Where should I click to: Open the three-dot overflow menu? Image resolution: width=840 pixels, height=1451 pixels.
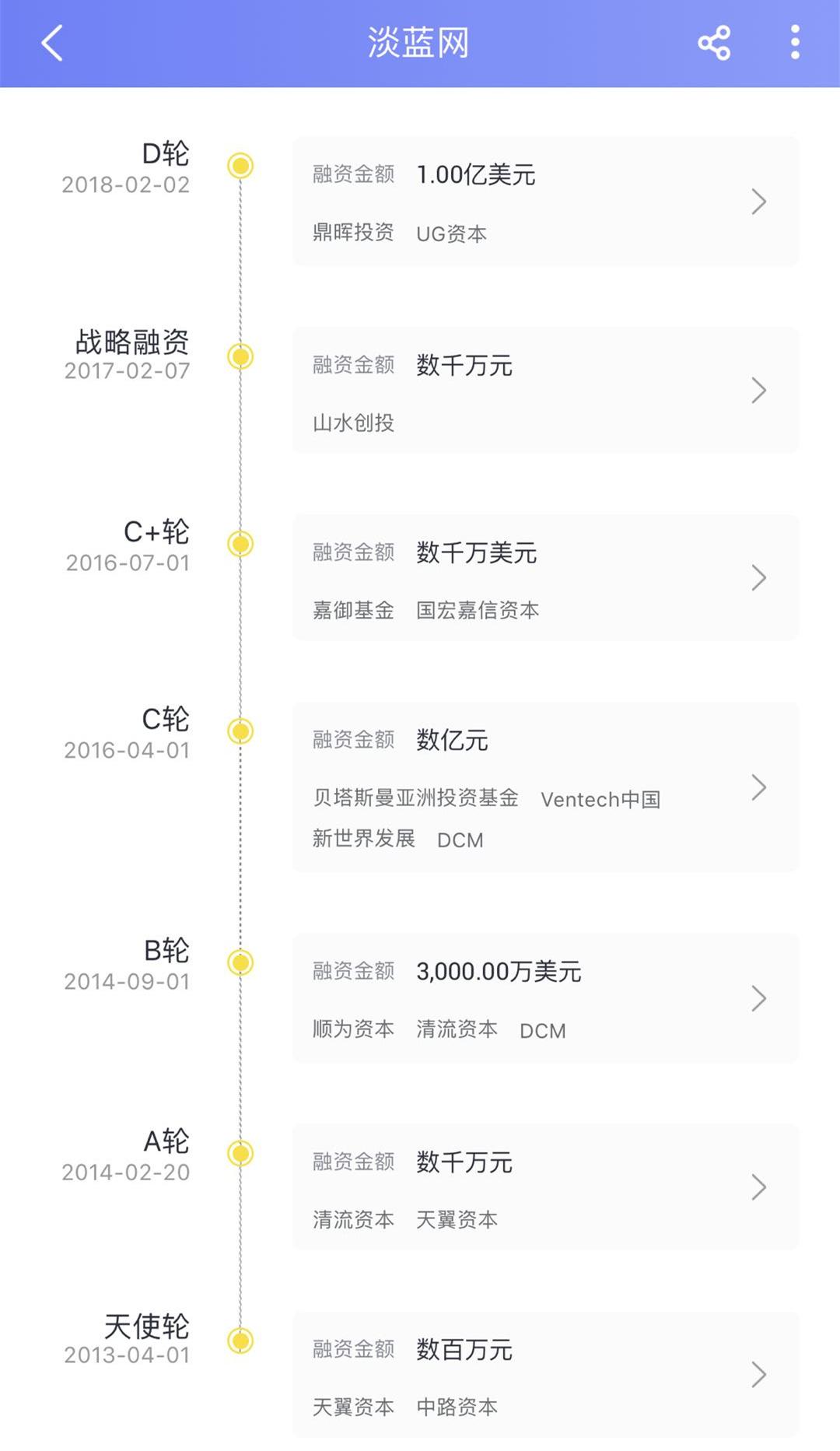794,43
